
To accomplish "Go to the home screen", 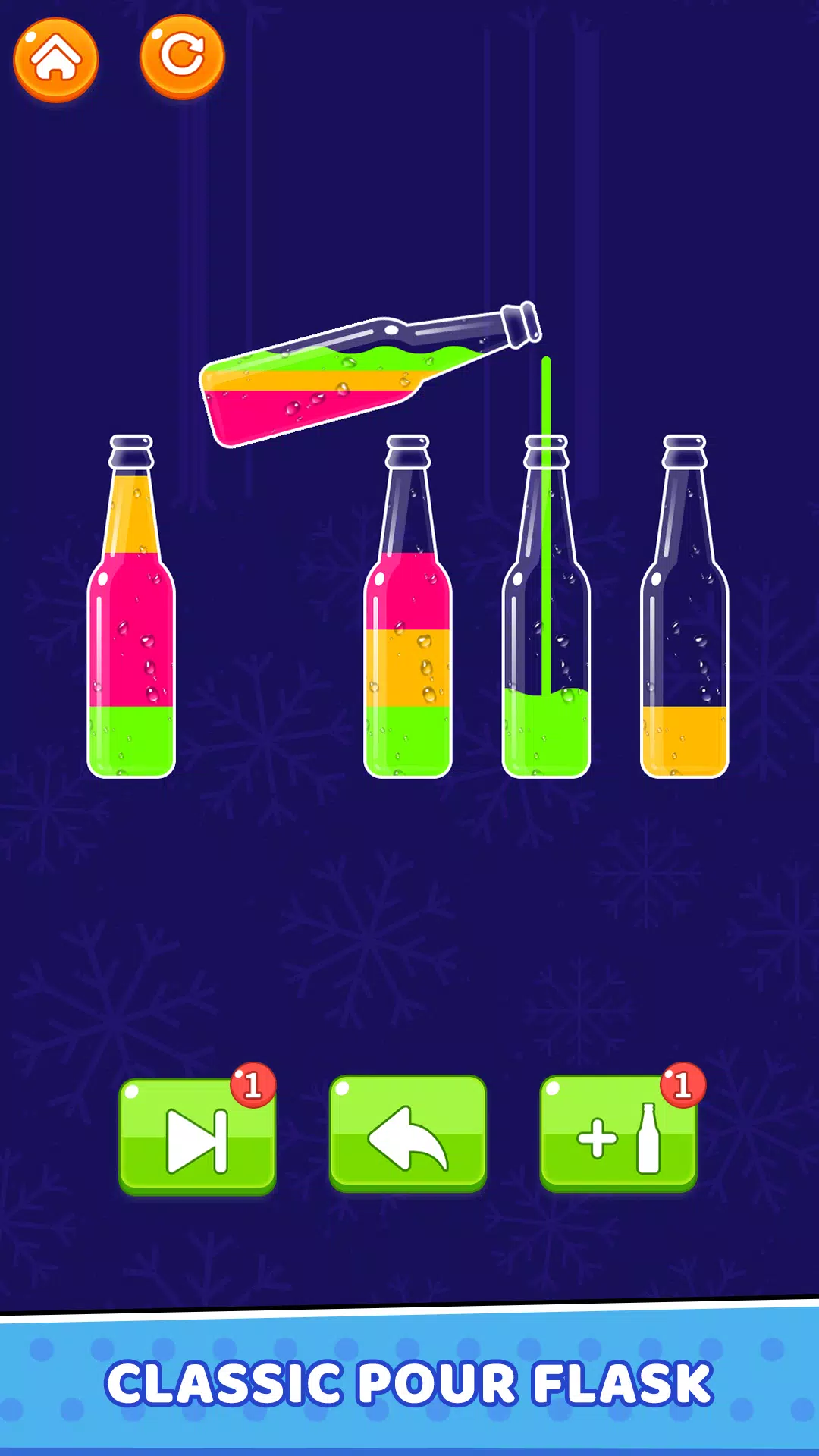I will pyautogui.click(x=55, y=59).
